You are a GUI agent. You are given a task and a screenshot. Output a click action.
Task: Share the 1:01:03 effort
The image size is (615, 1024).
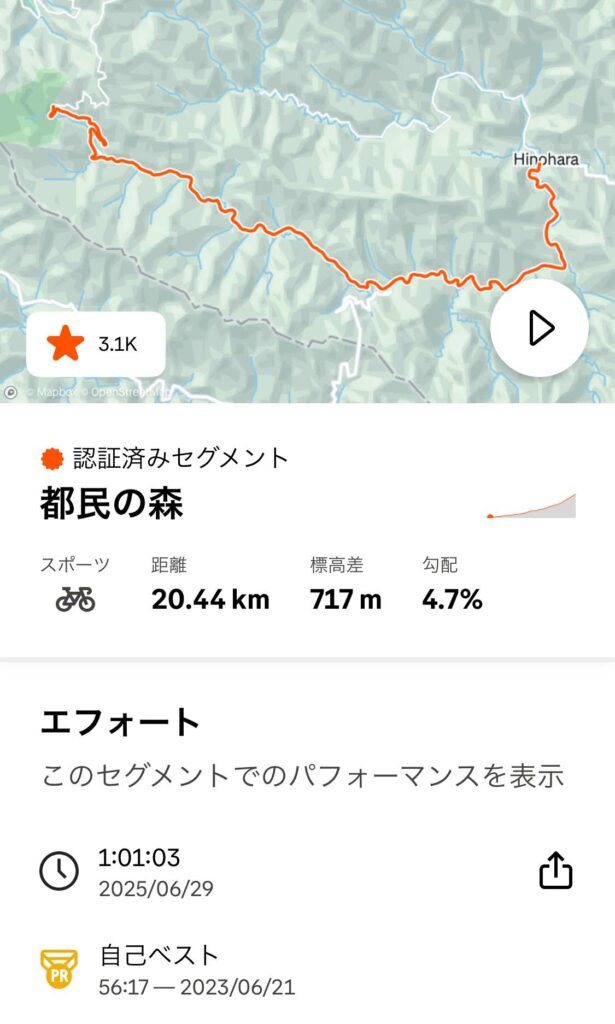tap(556, 871)
